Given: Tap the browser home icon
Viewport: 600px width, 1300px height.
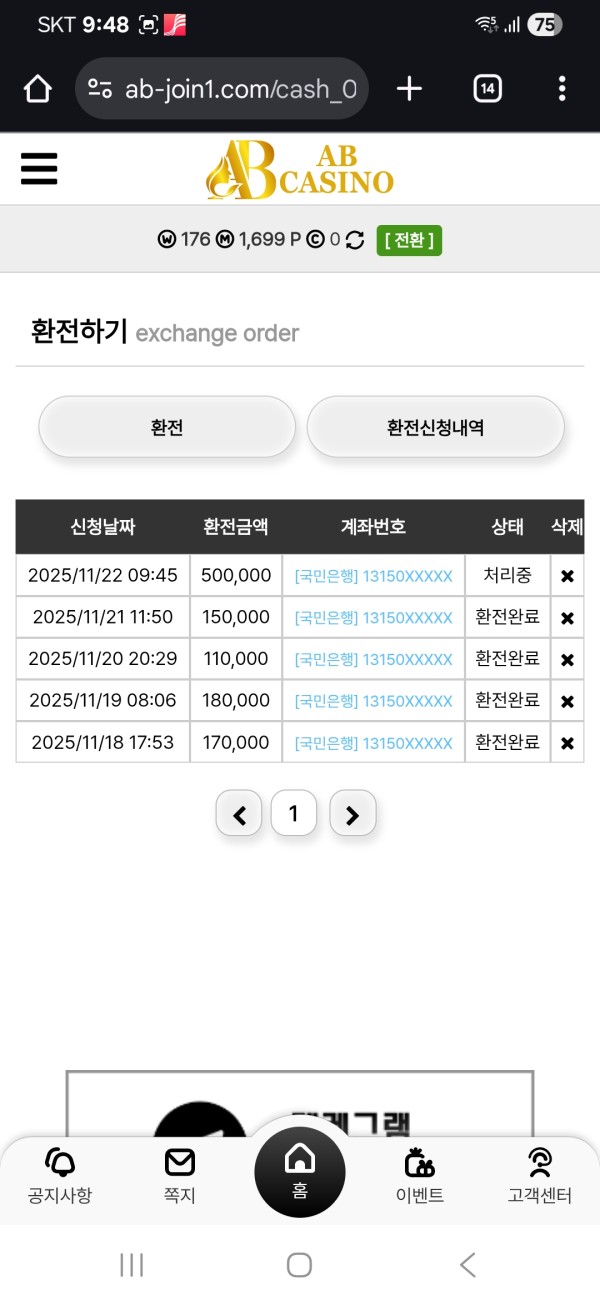Looking at the screenshot, I should pos(37,89).
